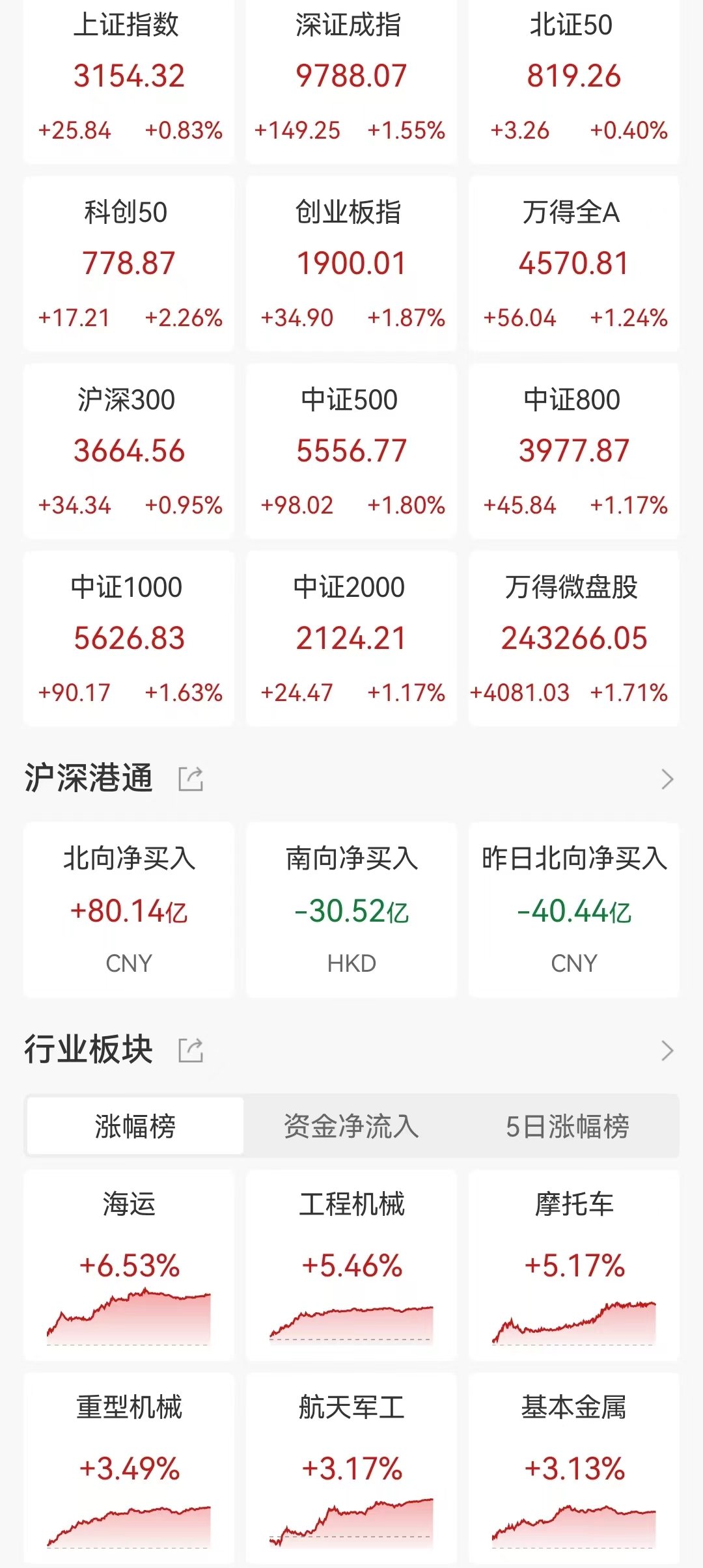Share the 沪深港通 section
The image size is (703, 1568).
tap(191, 778)
